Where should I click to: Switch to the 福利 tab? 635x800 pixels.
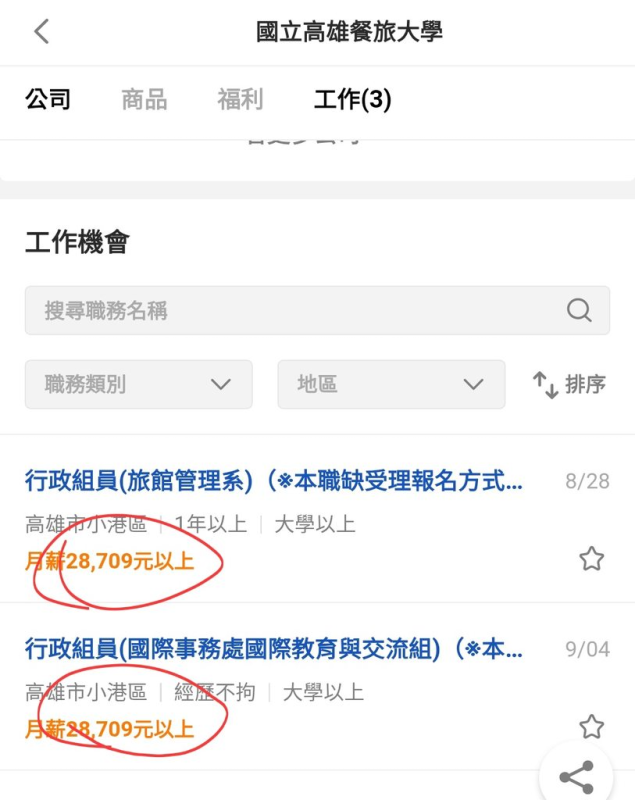tap(240, 99)
